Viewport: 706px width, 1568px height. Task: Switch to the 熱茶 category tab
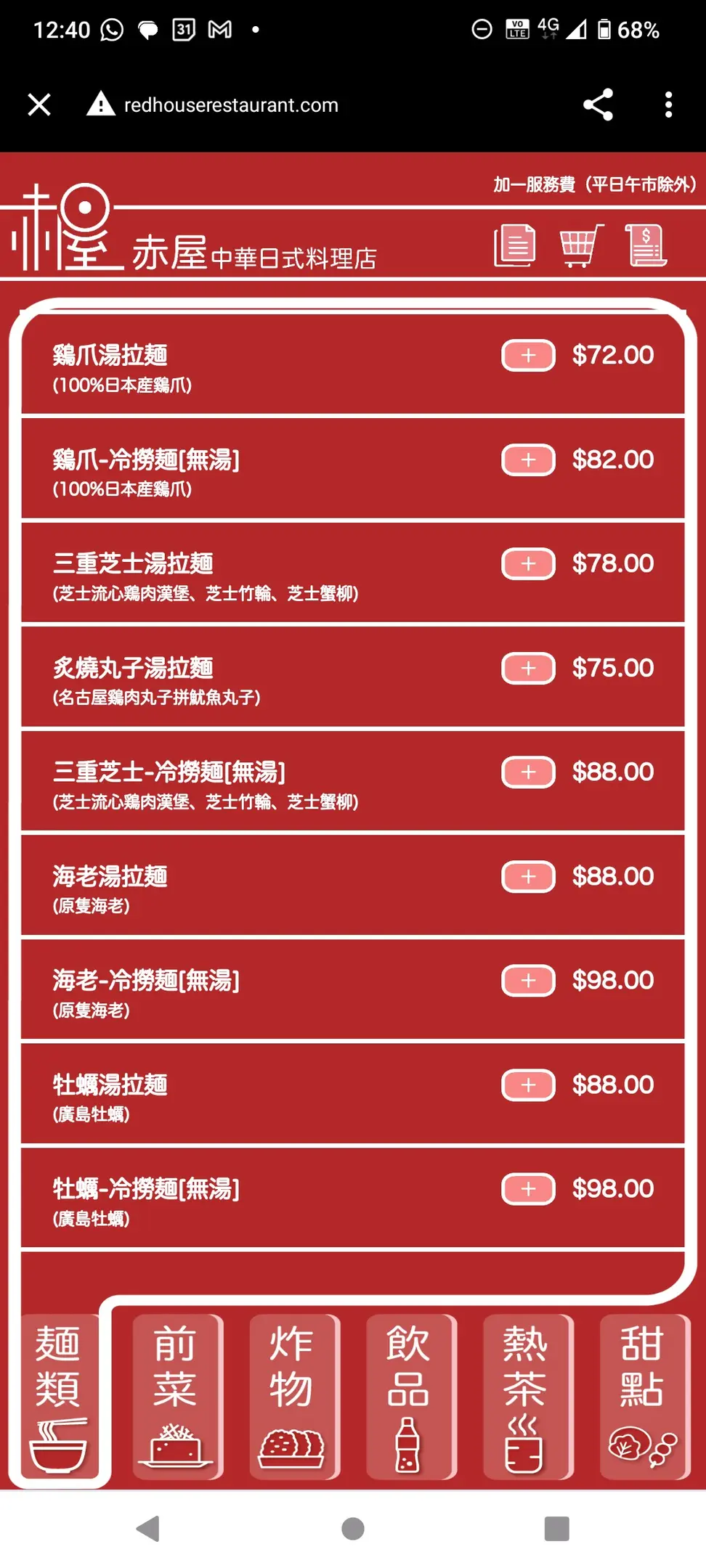point(527,1397)
